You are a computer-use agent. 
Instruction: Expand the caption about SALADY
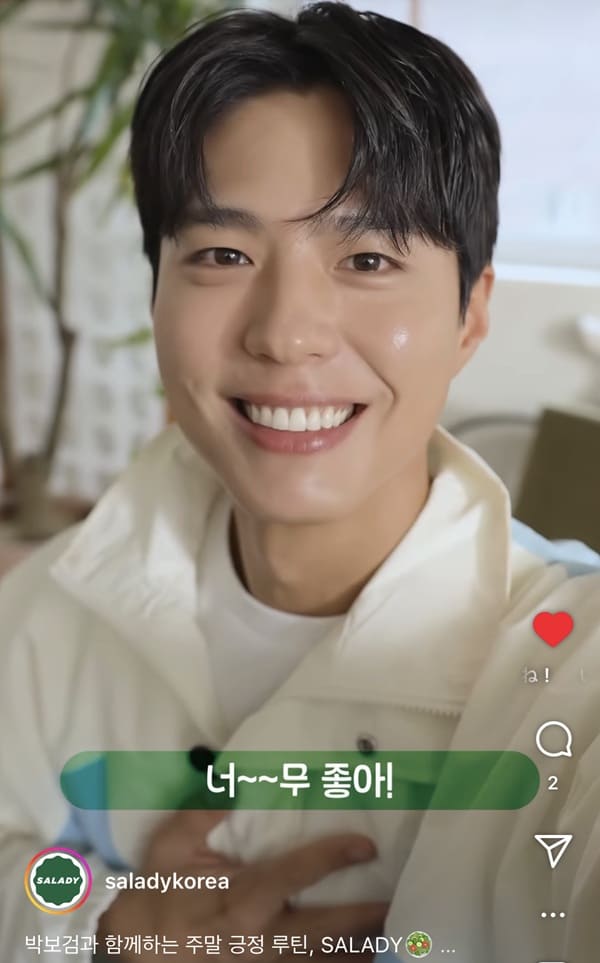tap(447, 944)
